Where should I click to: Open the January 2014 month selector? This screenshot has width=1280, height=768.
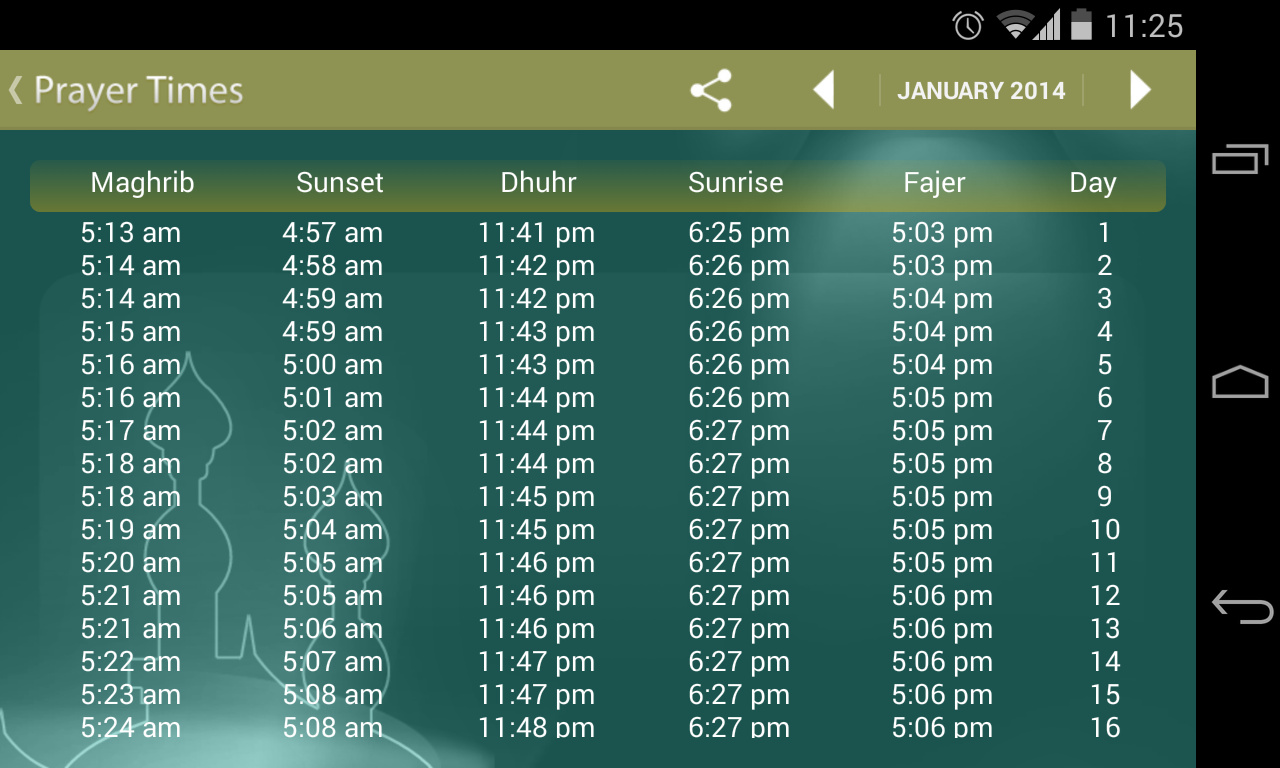pyautogui.click(x=981, y=91)
